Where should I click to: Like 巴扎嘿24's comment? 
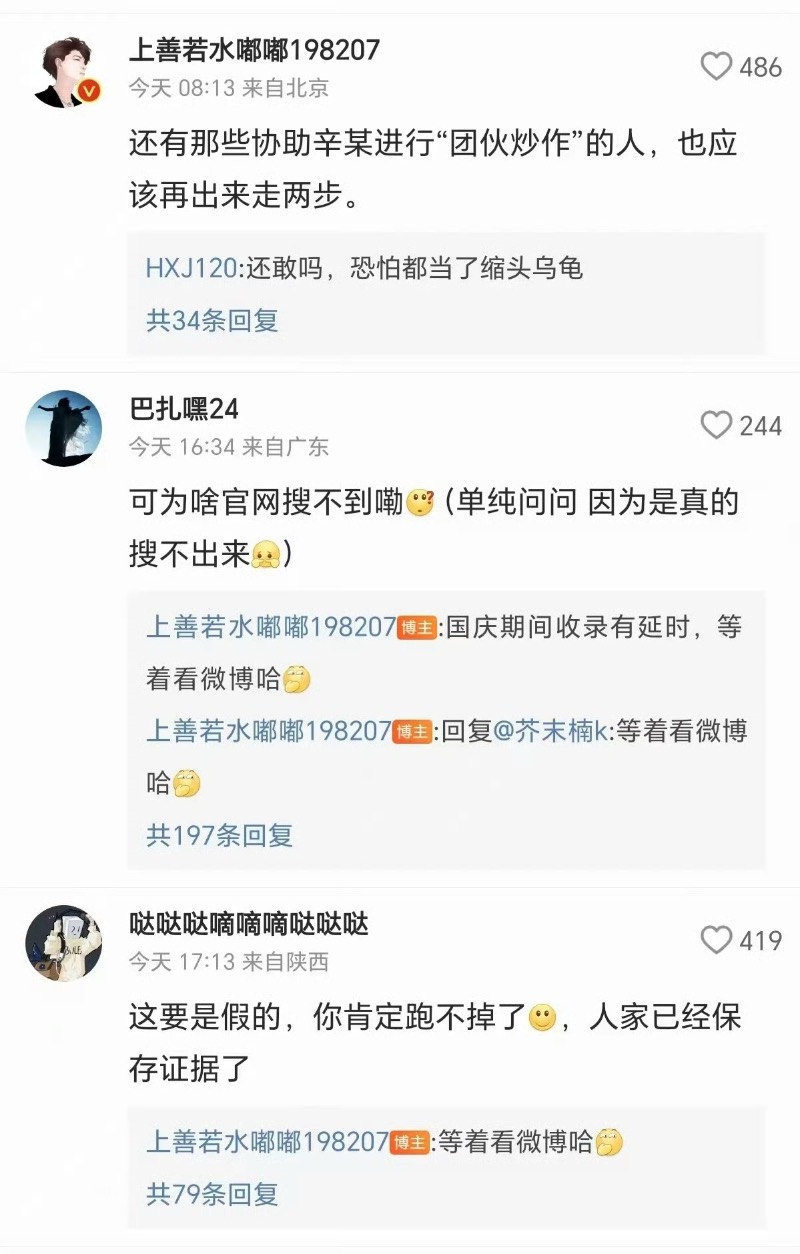coord(717,426)
